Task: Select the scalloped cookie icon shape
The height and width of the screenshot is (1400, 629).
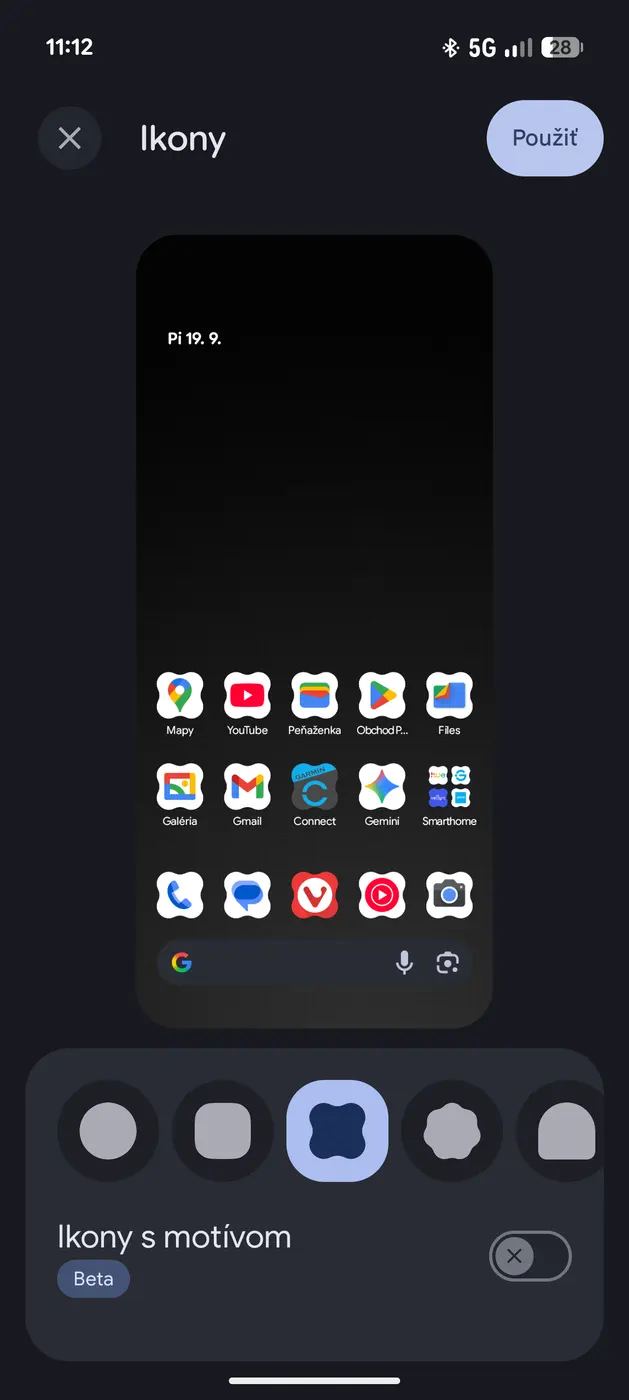Action: coord(452,1131)
